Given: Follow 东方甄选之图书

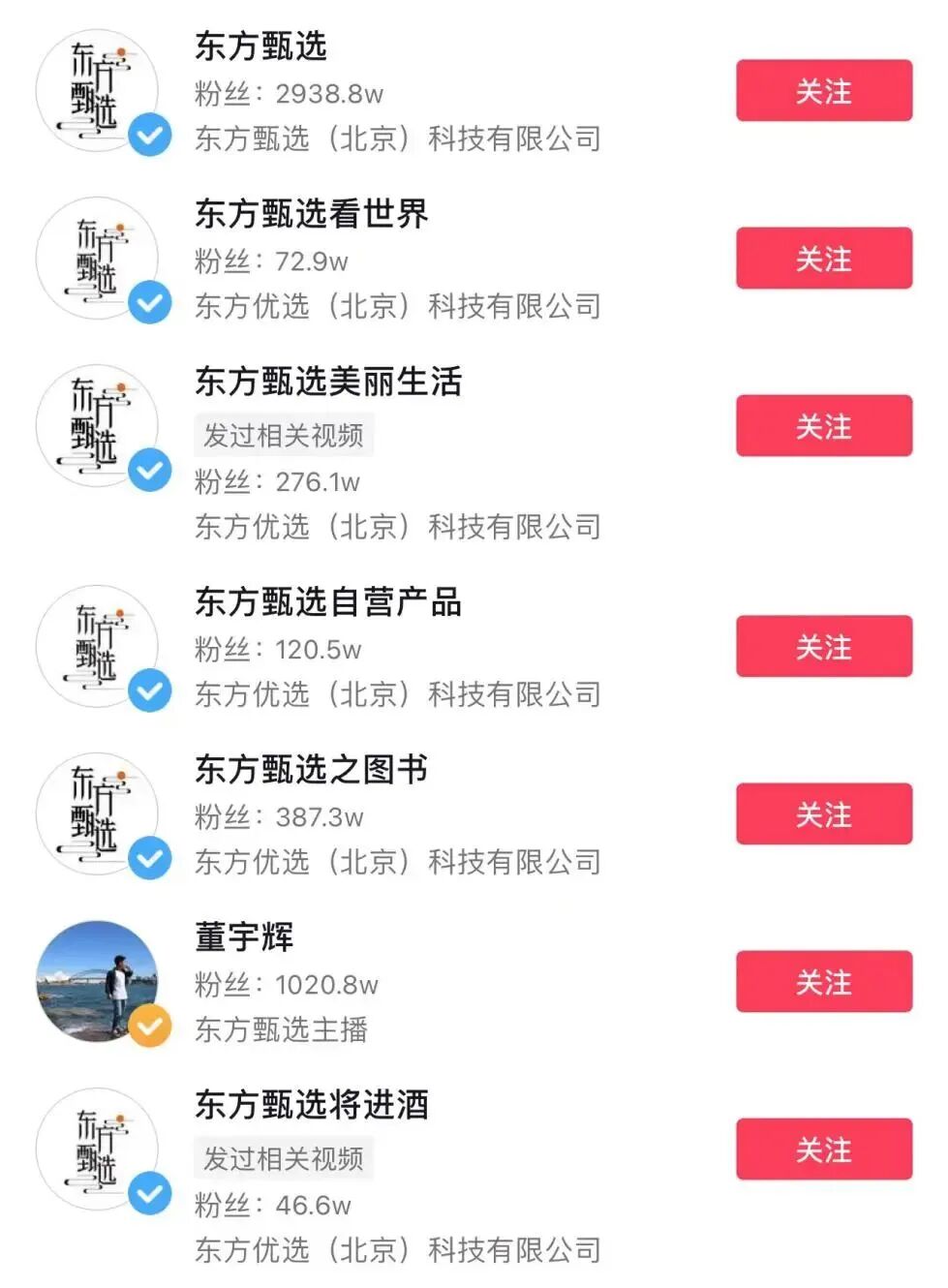Looking at the screenshot, I should (x=823, y=814).
